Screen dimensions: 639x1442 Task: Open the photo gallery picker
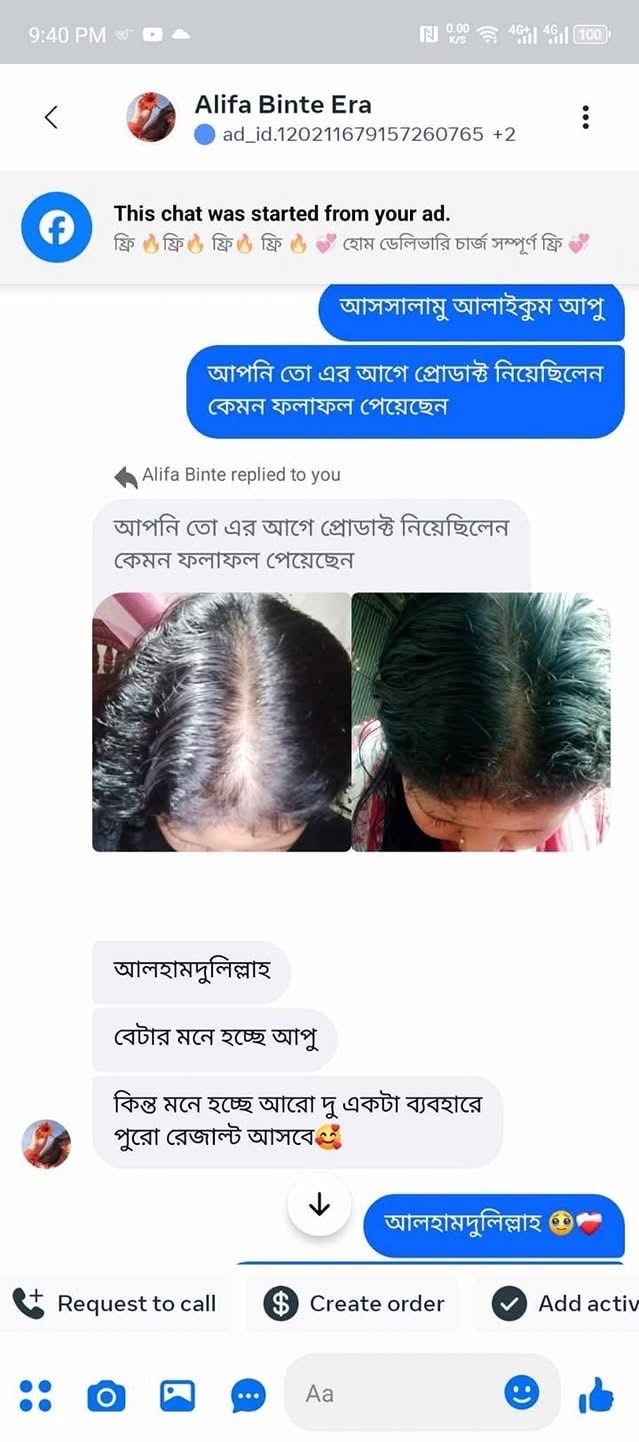[177, 1394]
